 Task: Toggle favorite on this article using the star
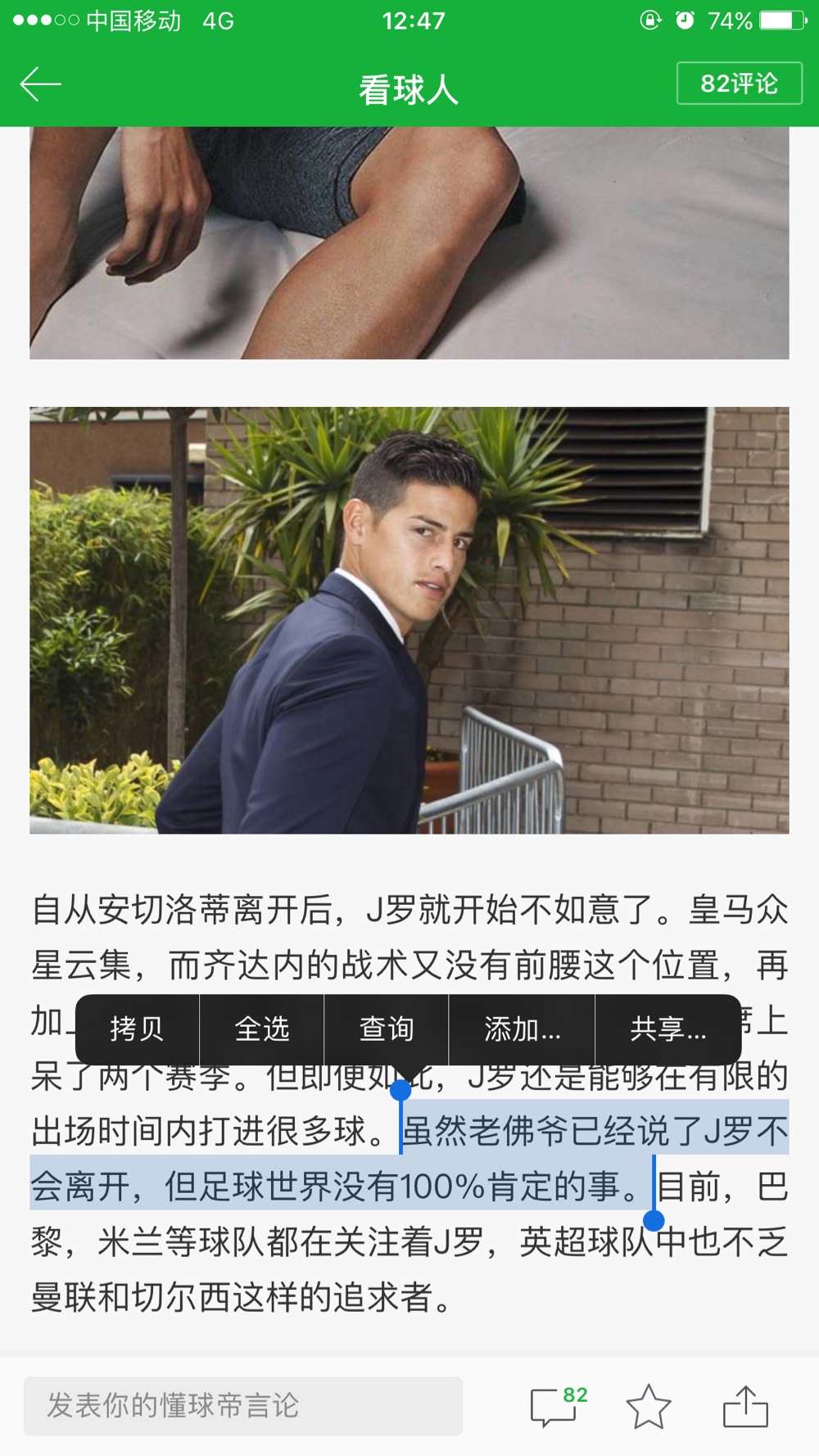(648, 1406)
